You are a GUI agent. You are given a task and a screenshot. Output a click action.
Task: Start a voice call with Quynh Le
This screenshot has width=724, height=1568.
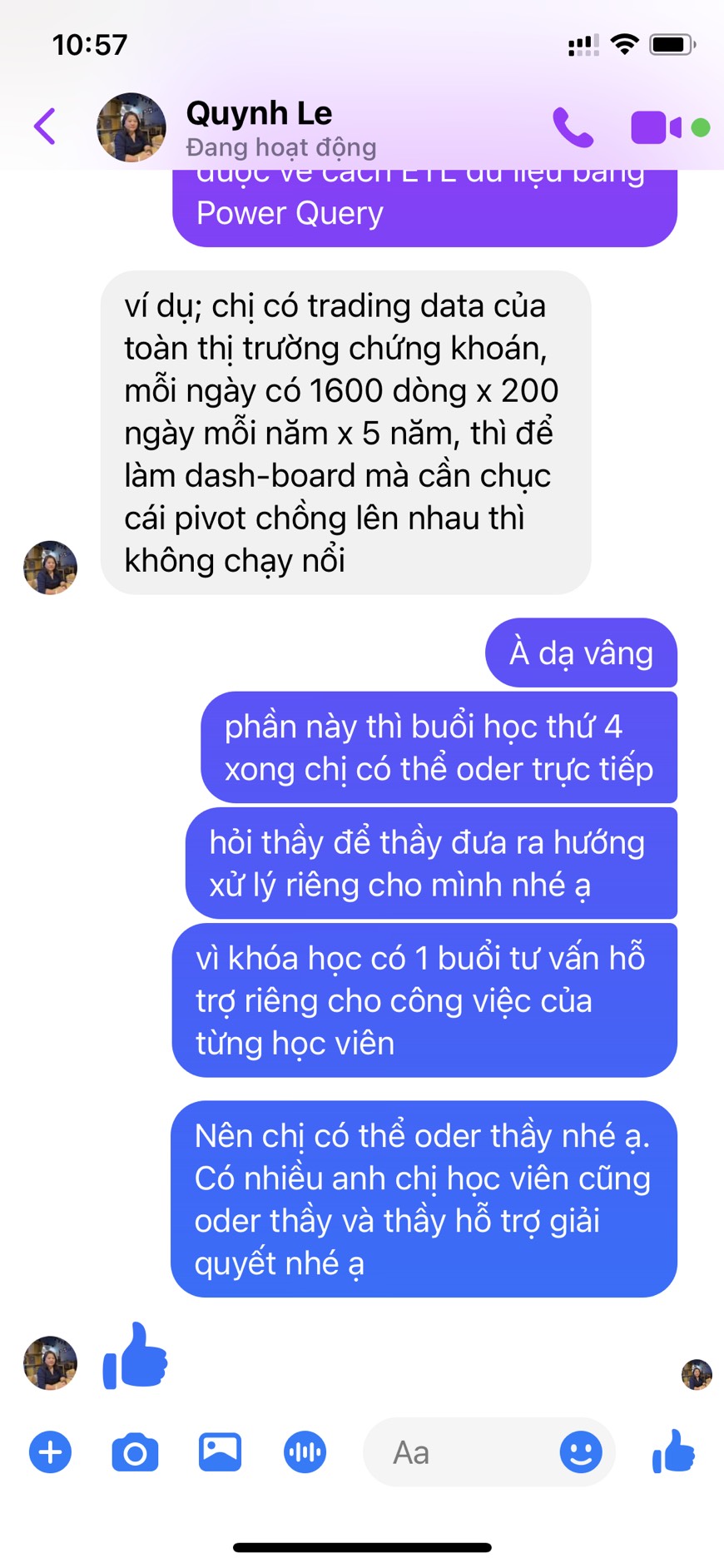[573, 127]
